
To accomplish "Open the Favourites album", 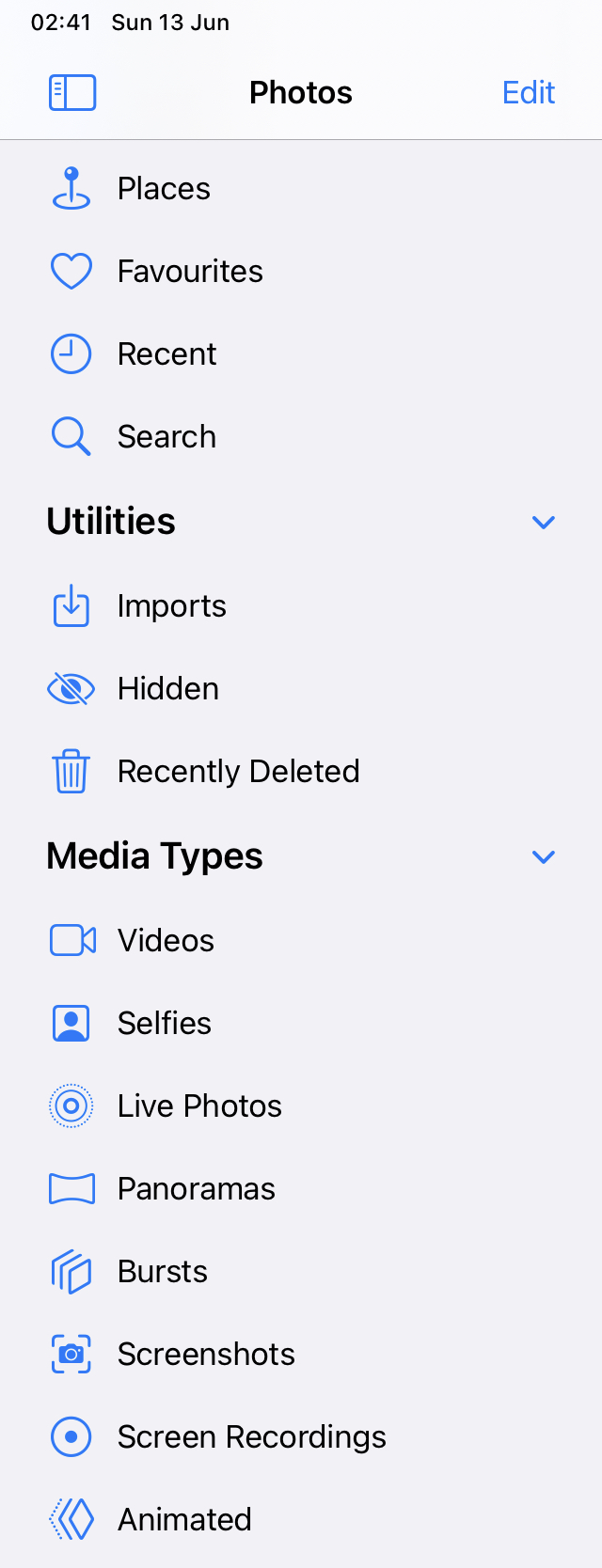I will pyautogui.click(x=190, y=272).
